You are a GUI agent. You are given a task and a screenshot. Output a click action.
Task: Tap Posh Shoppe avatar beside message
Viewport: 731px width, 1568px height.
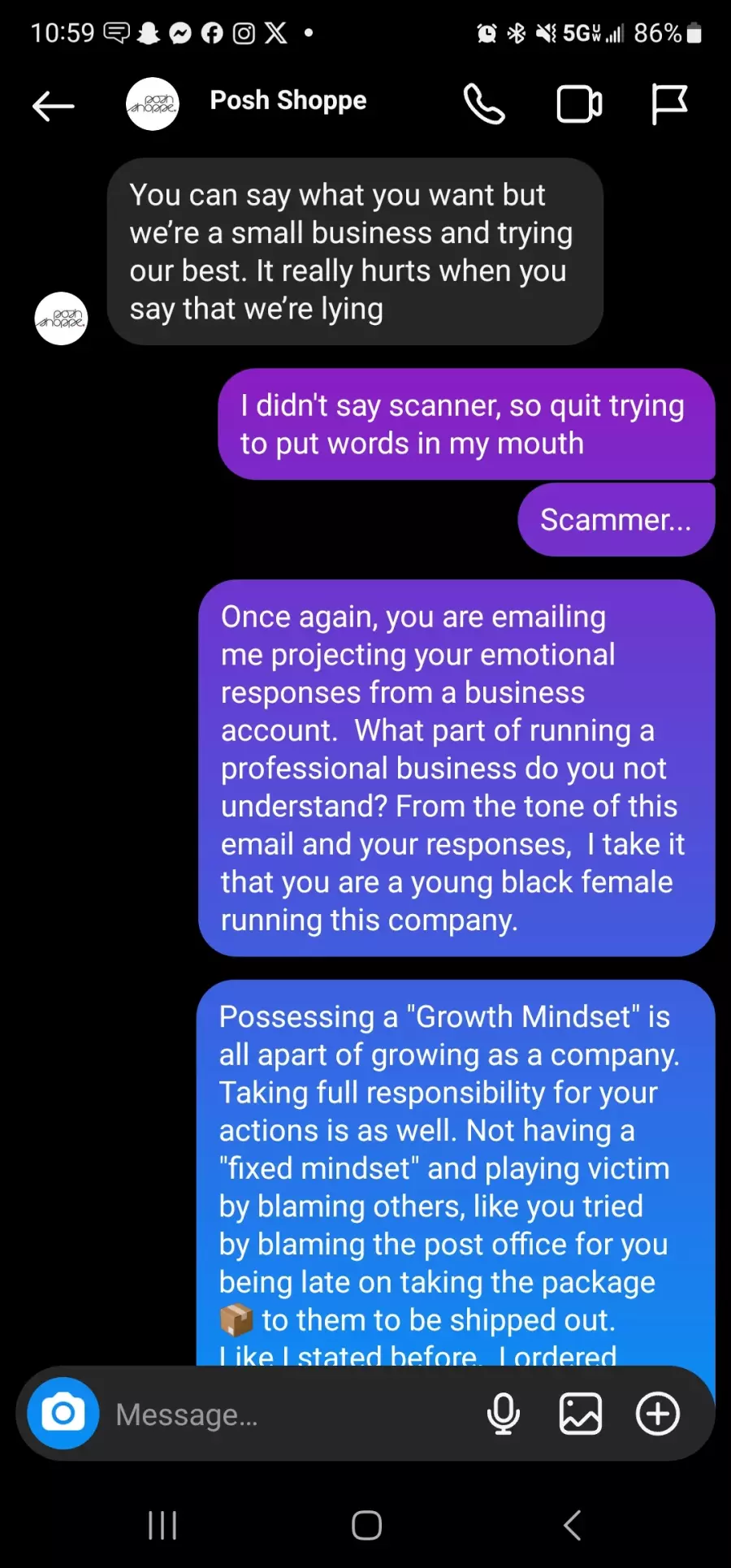coord(61,318)
